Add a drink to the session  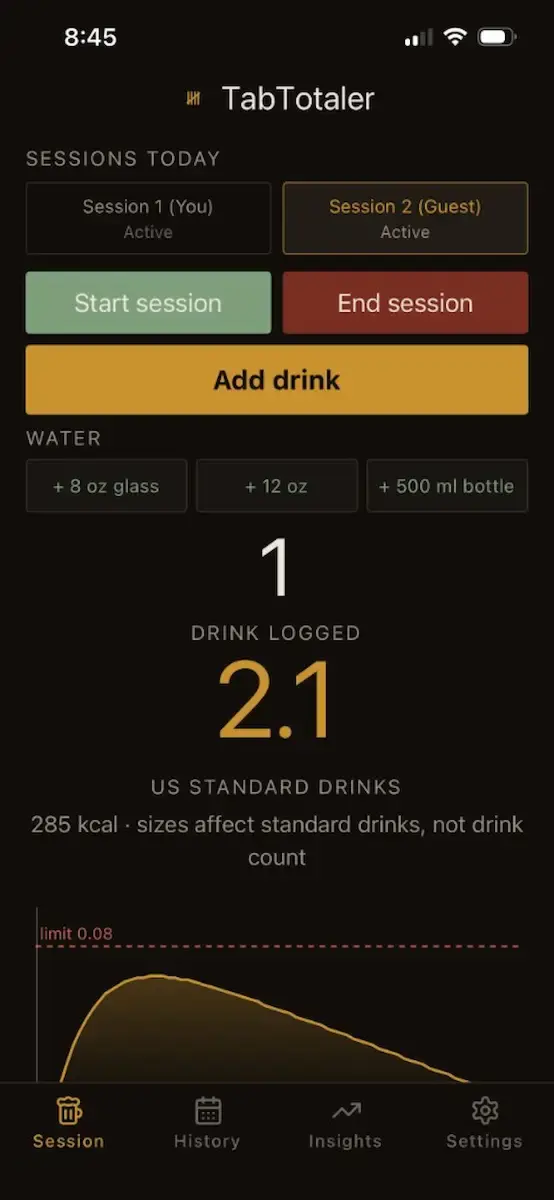[277, 380]
